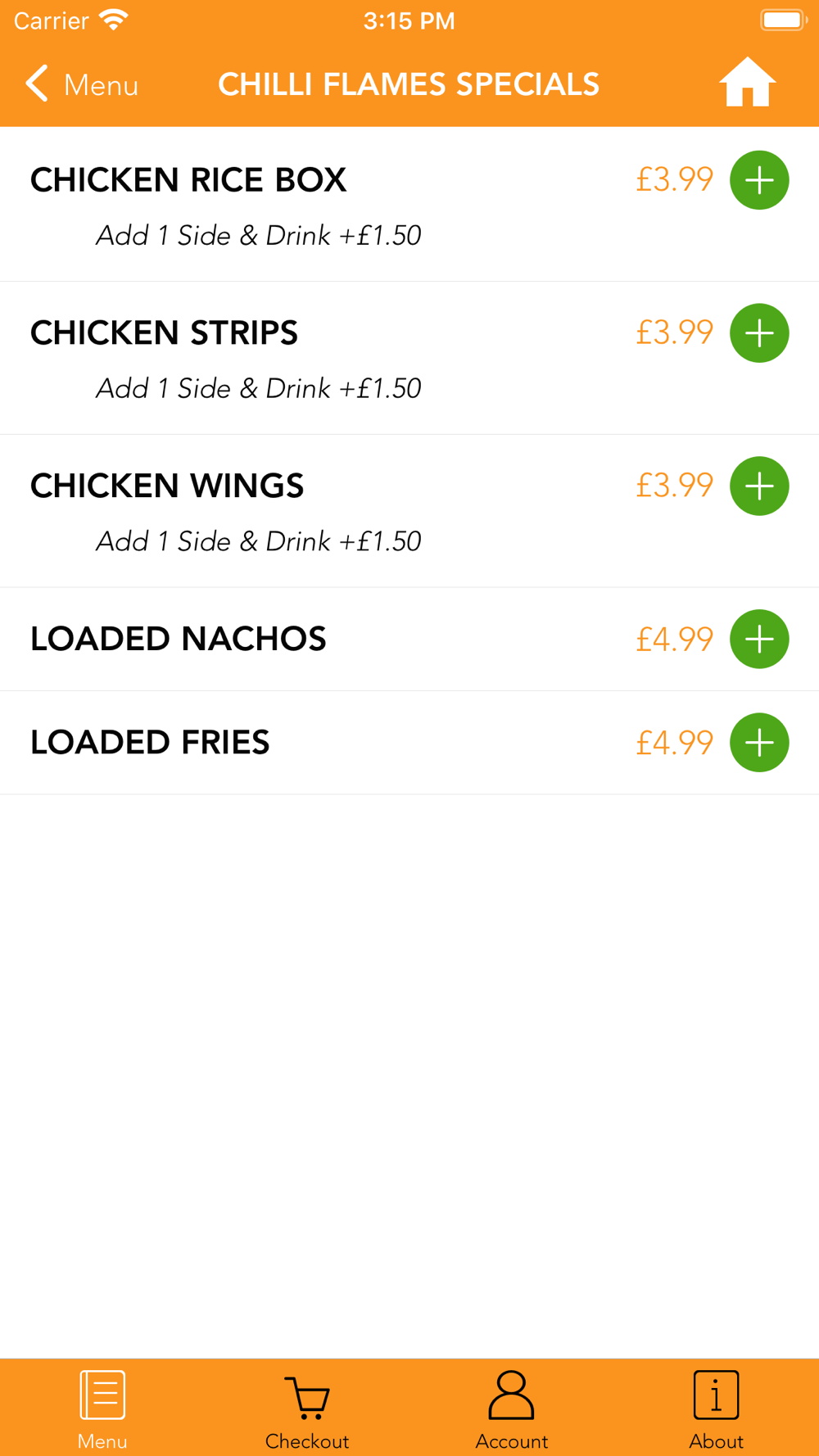Add Loaded Nachos to order
The width and height of the screenshot is (819, 1456).
[759, 639]
